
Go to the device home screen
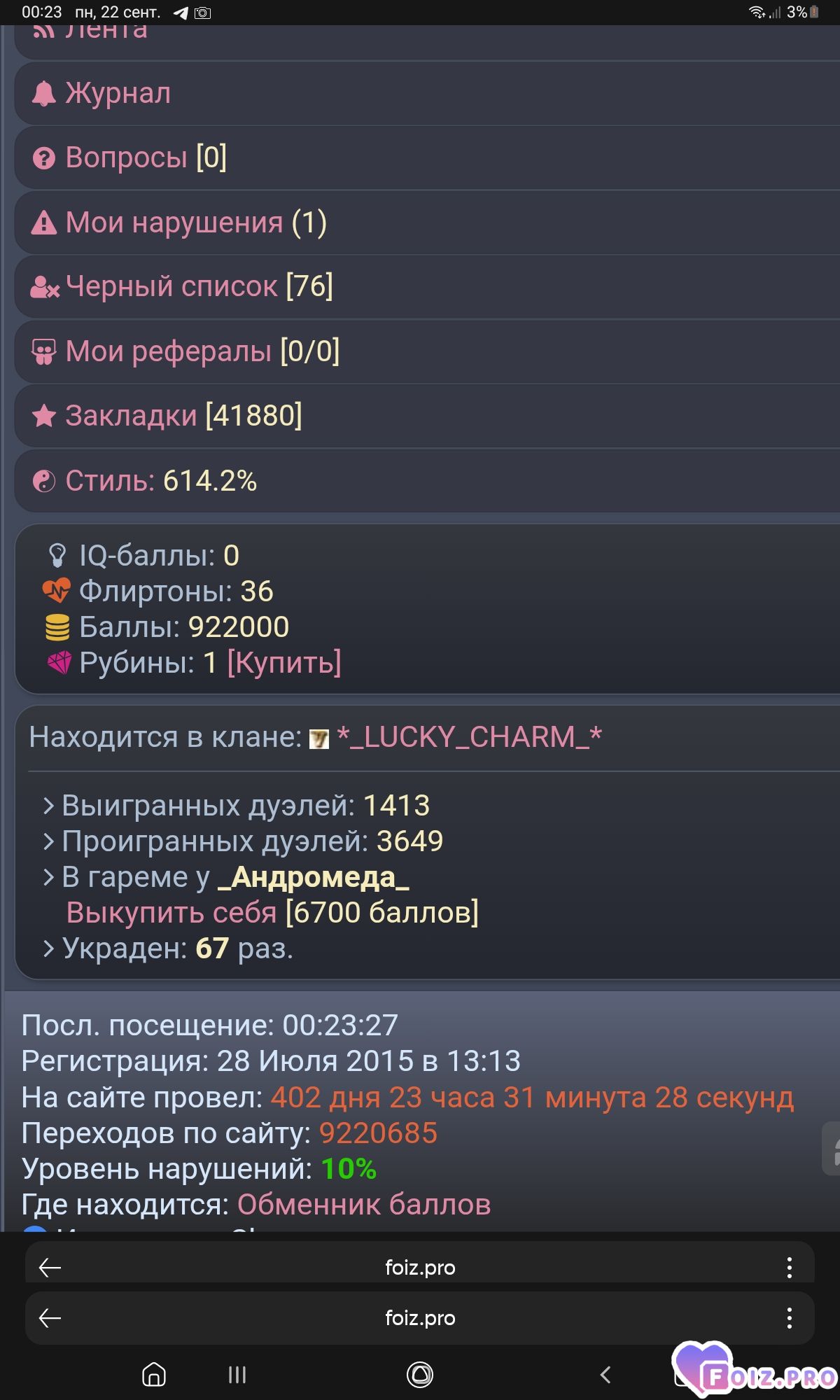[153, 1375]
